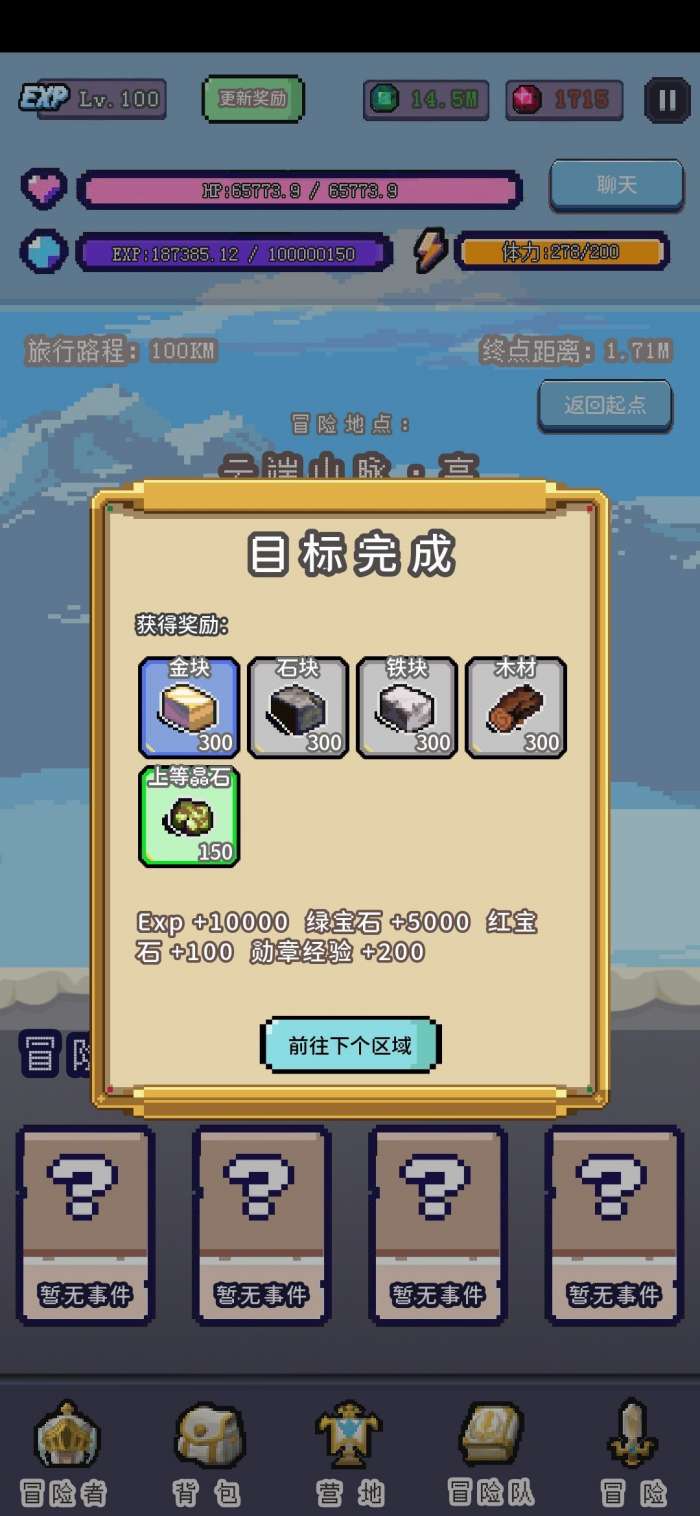The width and height of the screenshot is (700, 1516).
Task: Go to 营地 tab
Action: [349, 1455]
